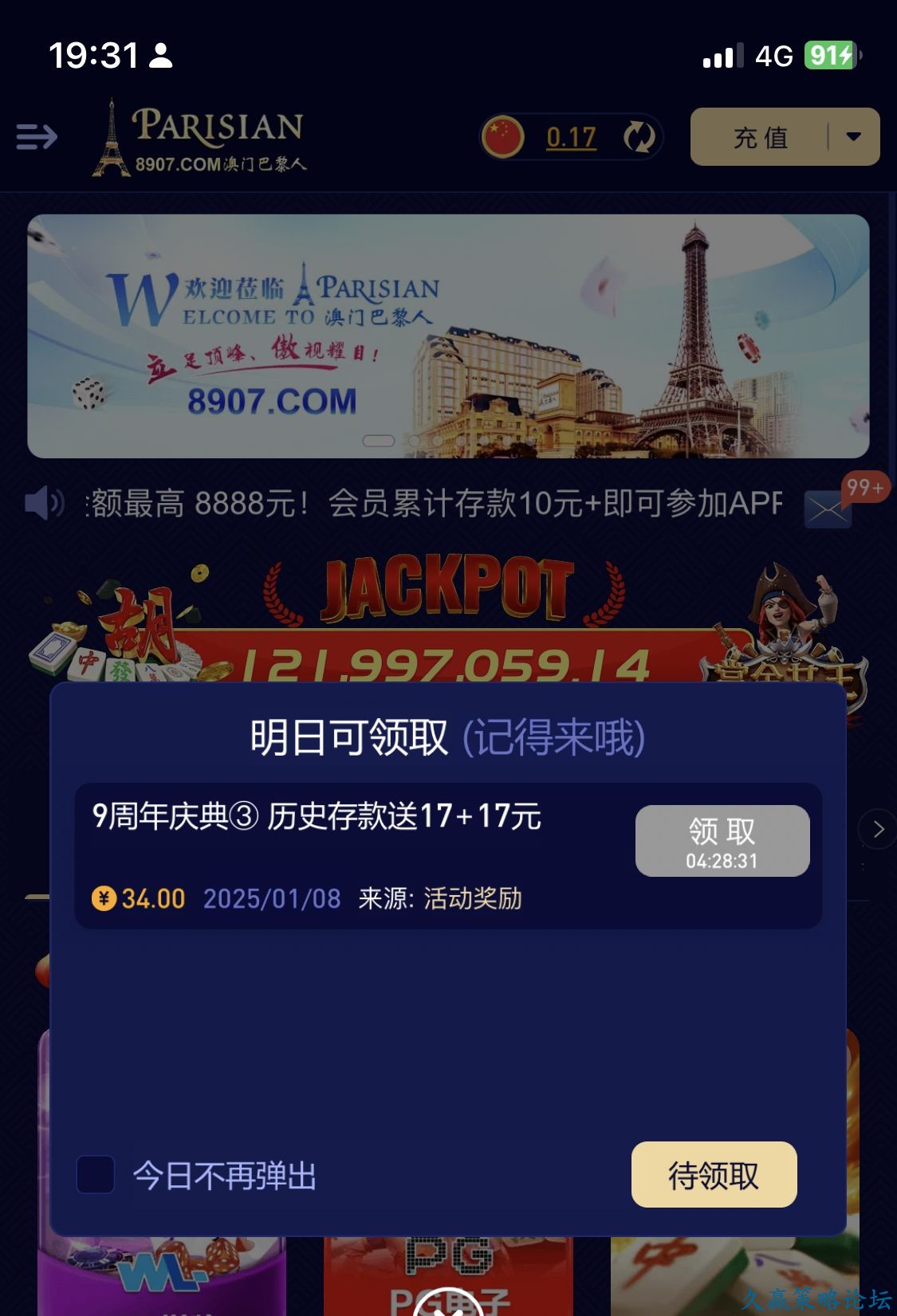This screenshot has width=897, height=1316.
Task: Mute the announcement speaker icon
Action: tap(44, 504)
